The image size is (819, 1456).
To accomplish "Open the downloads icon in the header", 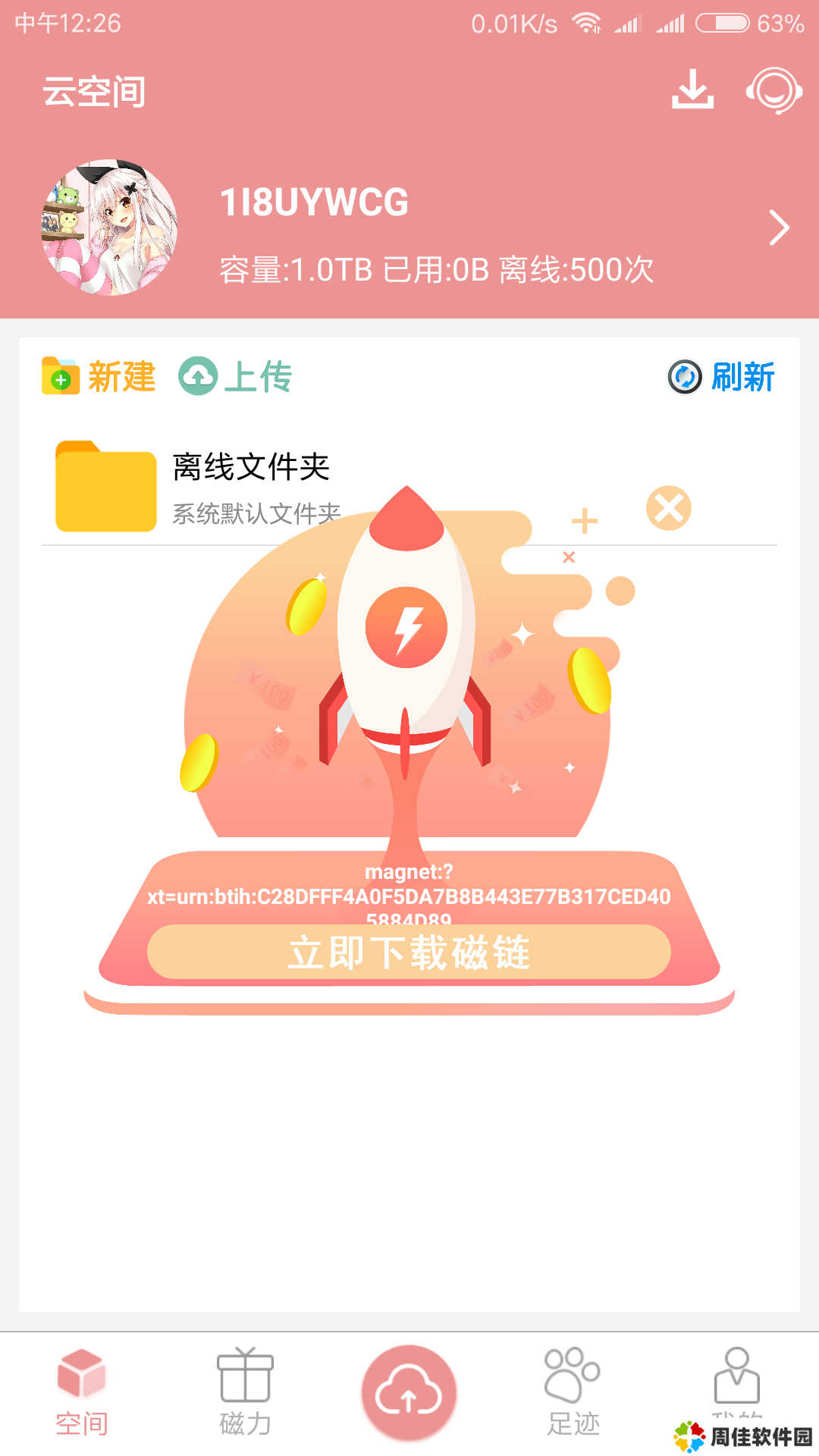I will tap(692, 90).
